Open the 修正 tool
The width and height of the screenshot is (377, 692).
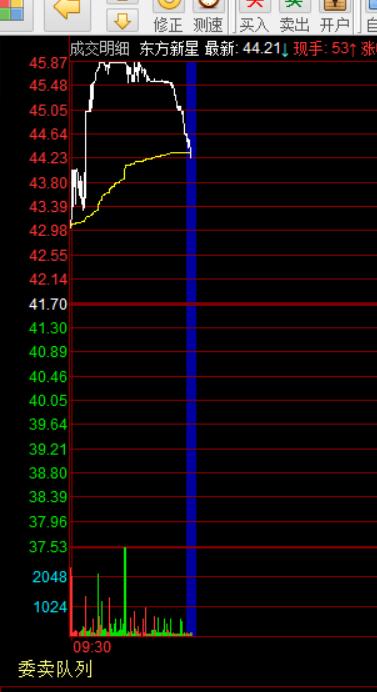pyautogui.click(x=168, y=17)
